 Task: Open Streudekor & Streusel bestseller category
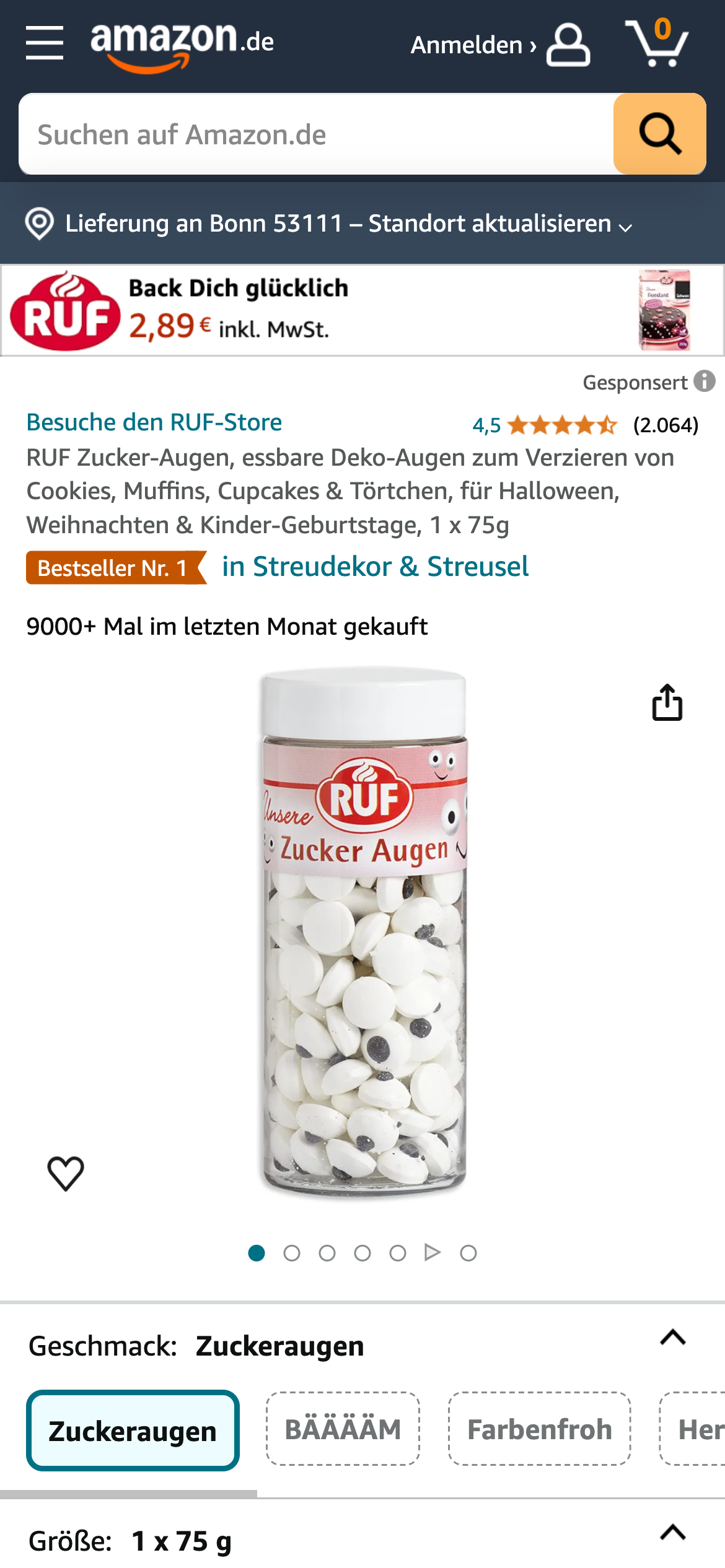[x=375, y=567]
